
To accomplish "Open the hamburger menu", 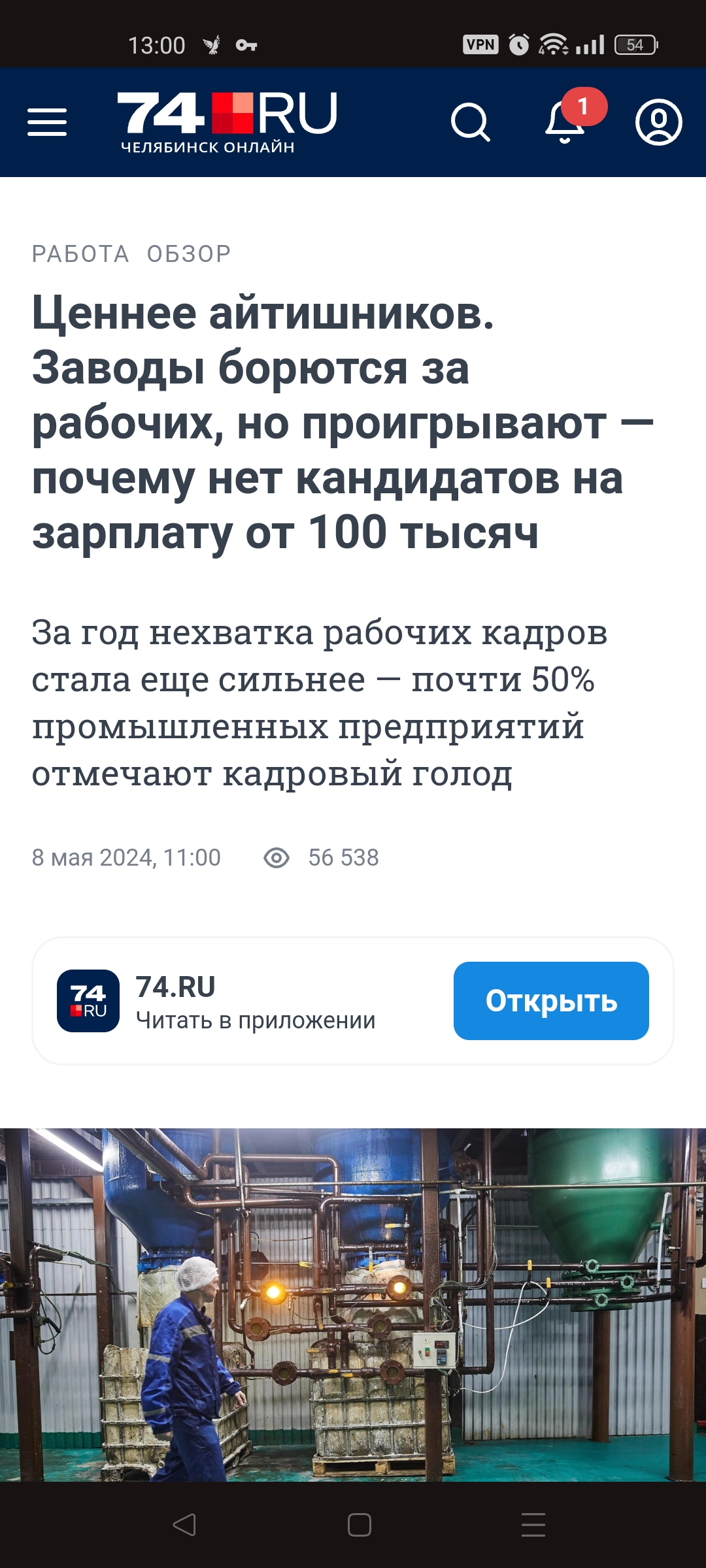I will pos(47,122).
